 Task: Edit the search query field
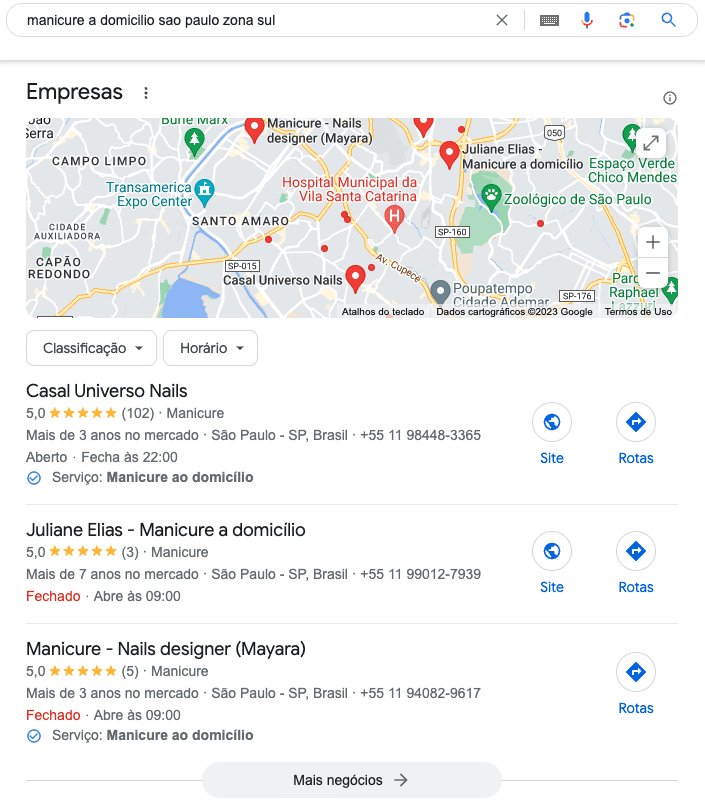(x=250, y=20)
